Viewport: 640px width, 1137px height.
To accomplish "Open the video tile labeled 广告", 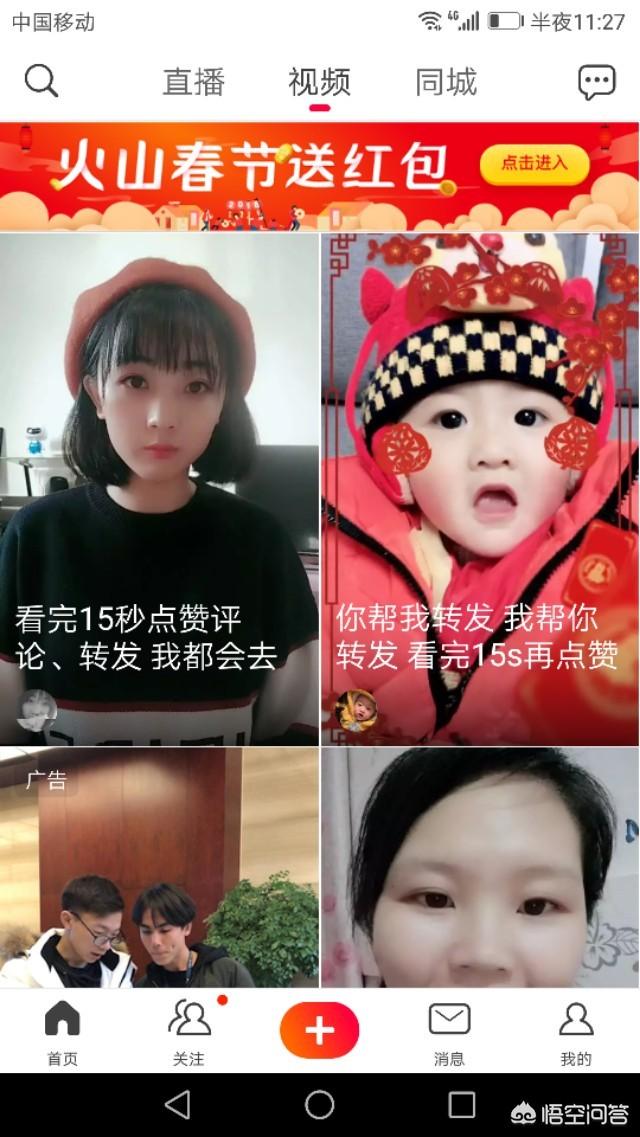I will point(159,870).
